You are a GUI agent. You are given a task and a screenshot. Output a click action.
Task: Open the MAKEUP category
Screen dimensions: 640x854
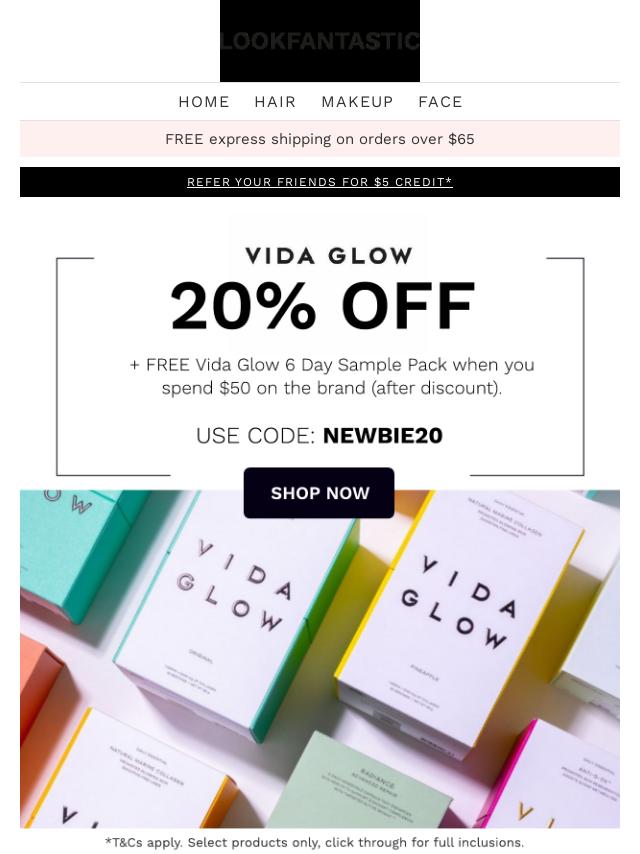pyautogui.click(x=357, y=102)
